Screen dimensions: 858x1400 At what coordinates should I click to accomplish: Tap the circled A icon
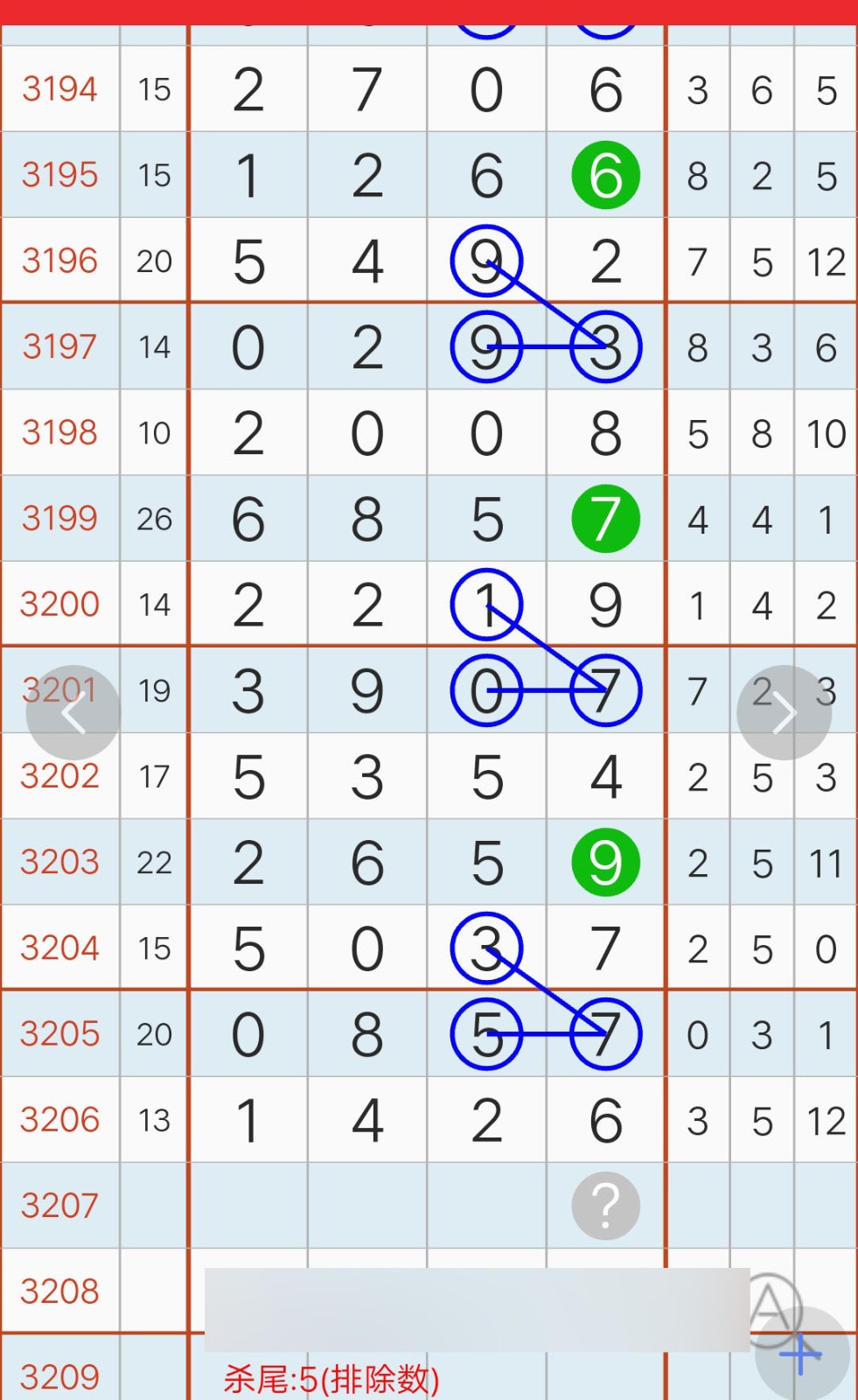pos(768,1308)
